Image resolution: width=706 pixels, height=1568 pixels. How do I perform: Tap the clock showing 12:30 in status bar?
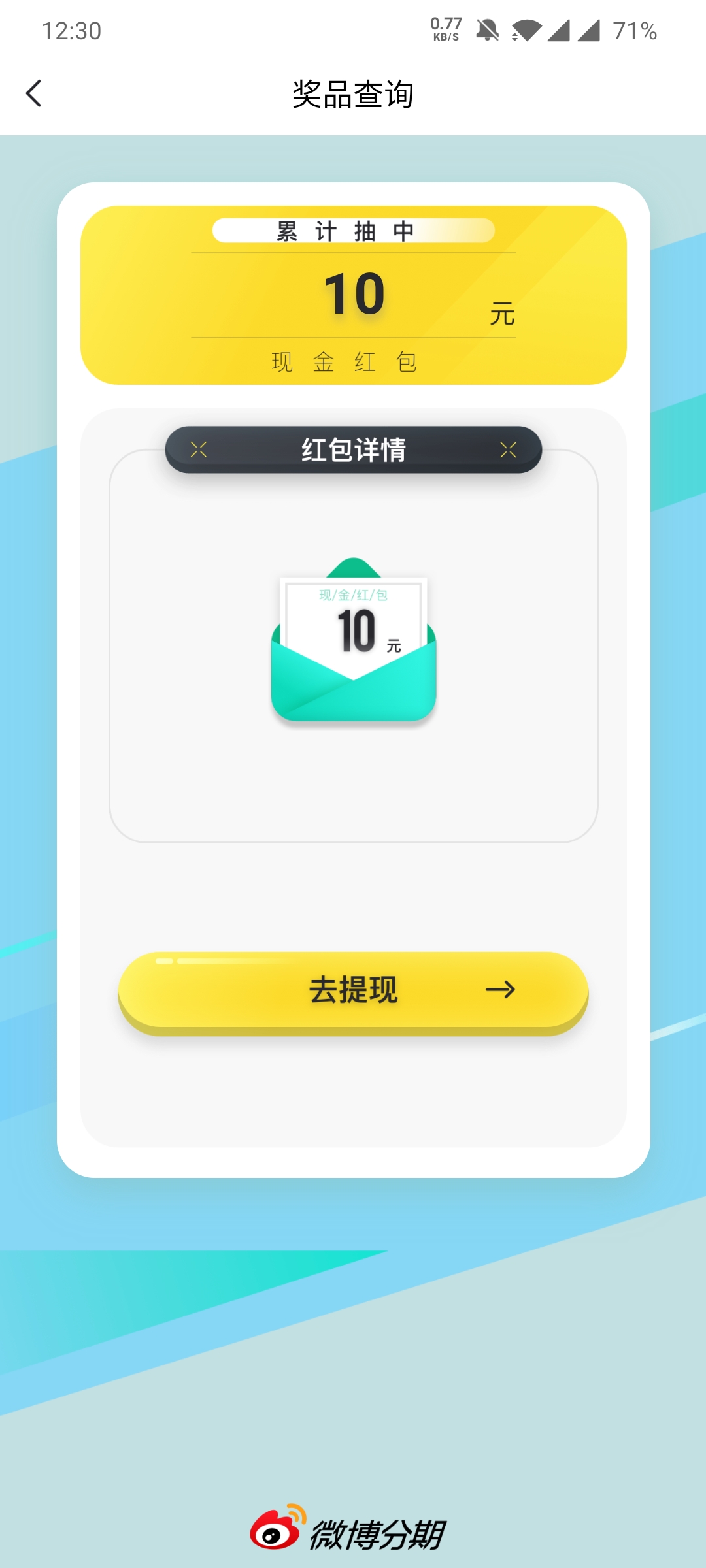[x=72, y=29]
